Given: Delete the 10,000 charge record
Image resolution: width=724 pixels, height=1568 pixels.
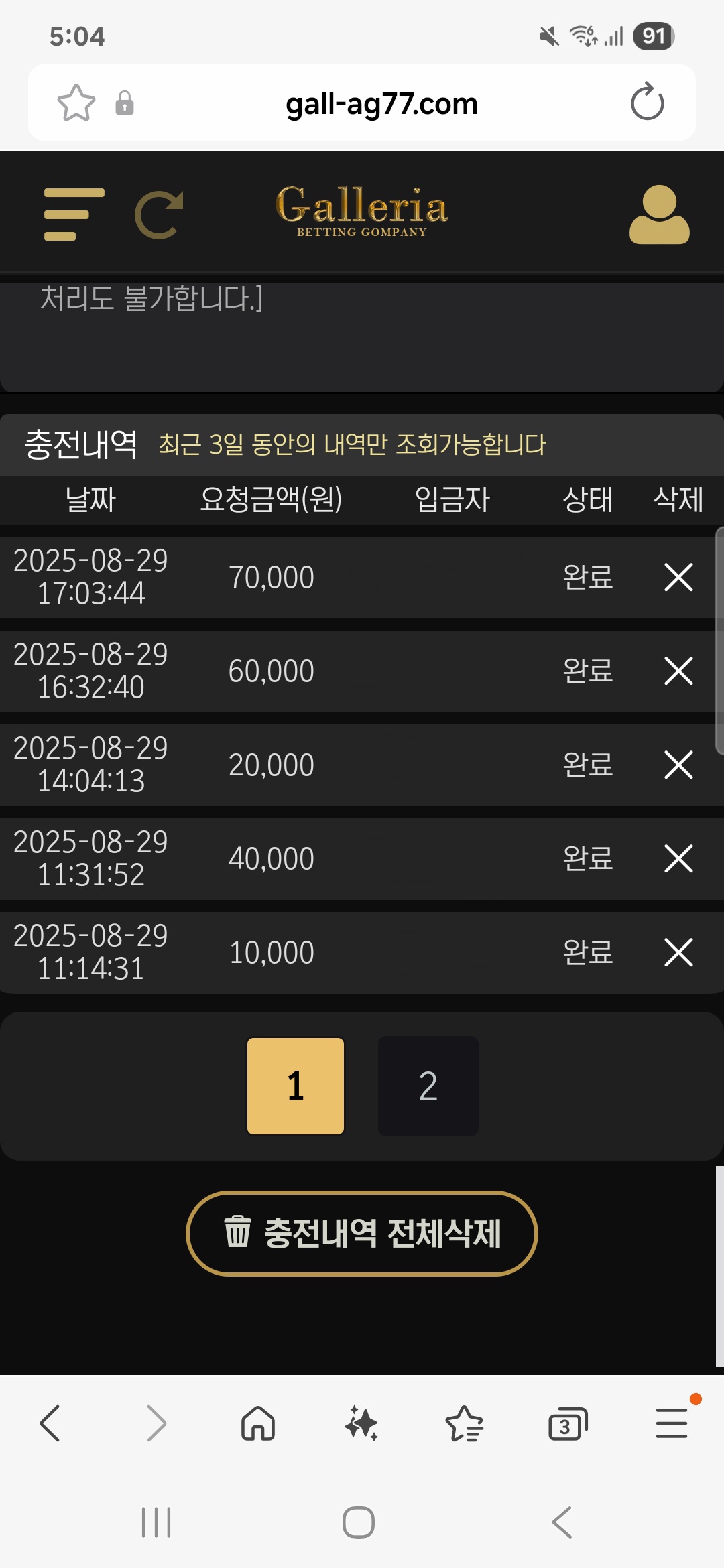Looking at the screenshot, I should click(678, 952).
